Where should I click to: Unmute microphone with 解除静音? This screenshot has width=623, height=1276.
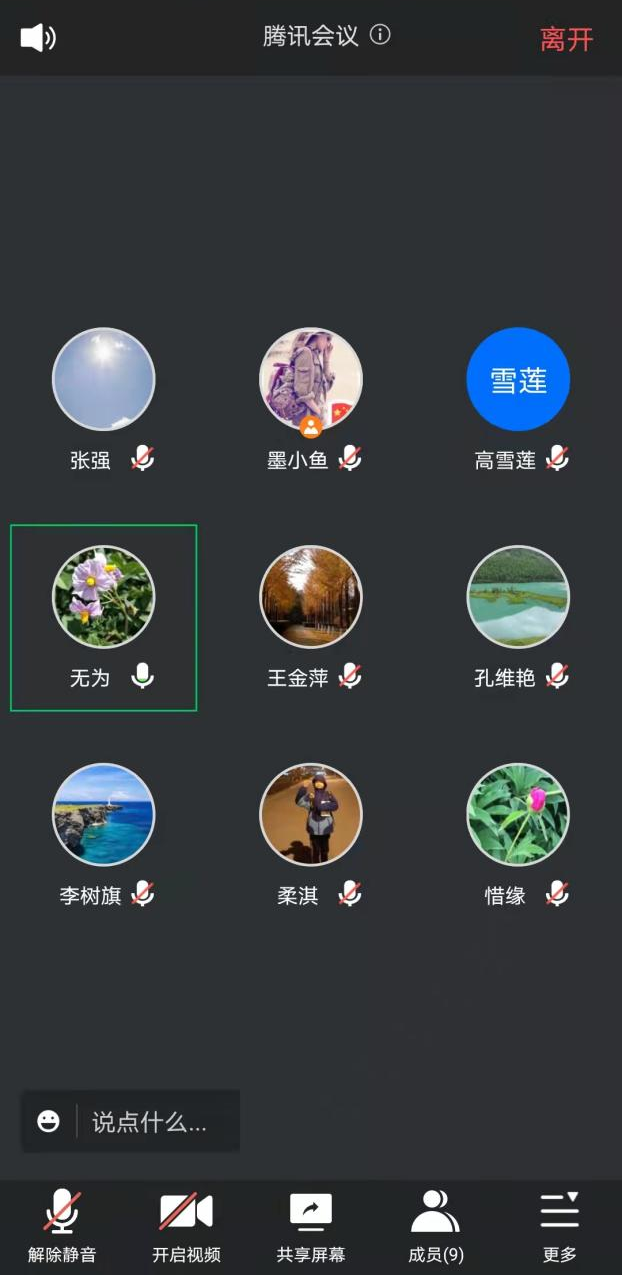click(x=62, y=1226)
